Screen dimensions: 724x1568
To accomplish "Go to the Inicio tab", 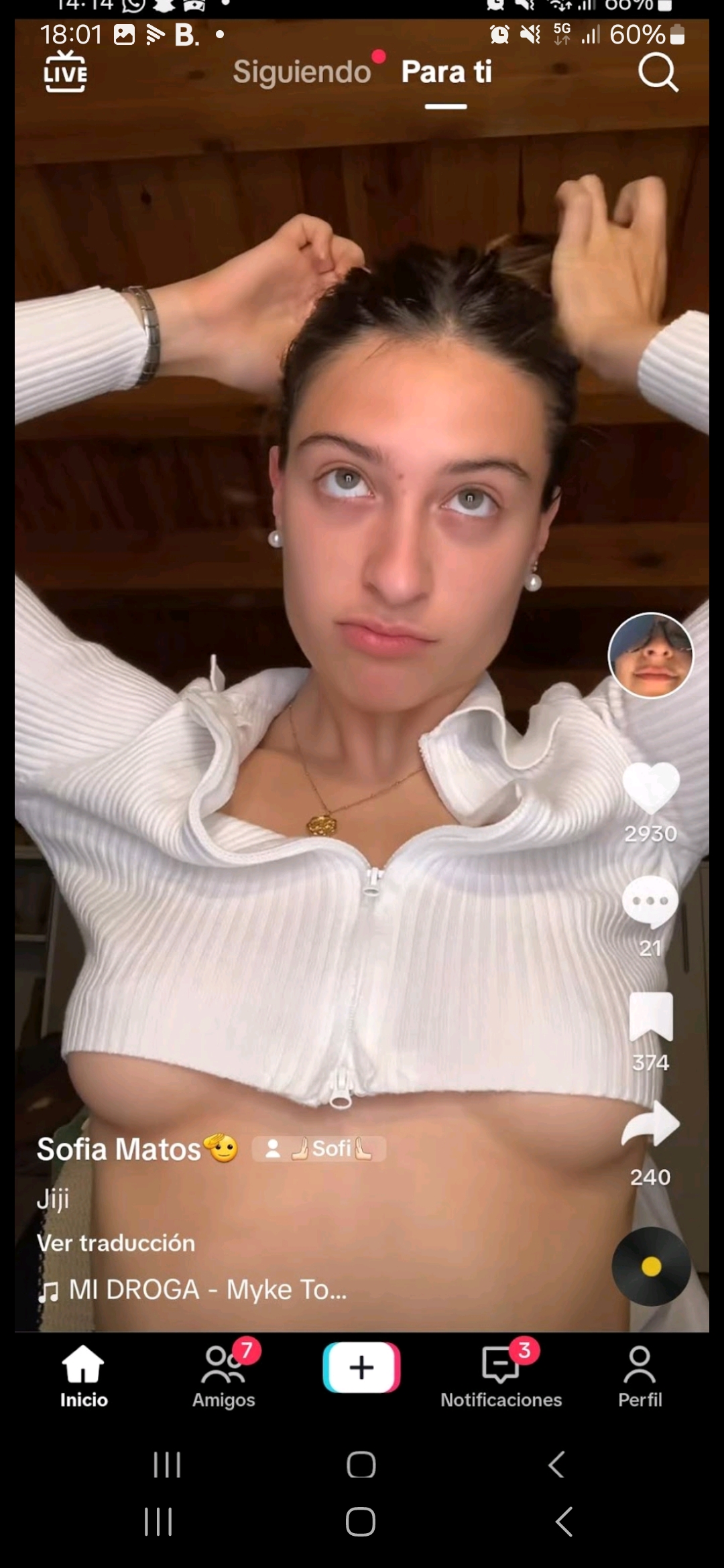I will click(x=84, y=1377).
